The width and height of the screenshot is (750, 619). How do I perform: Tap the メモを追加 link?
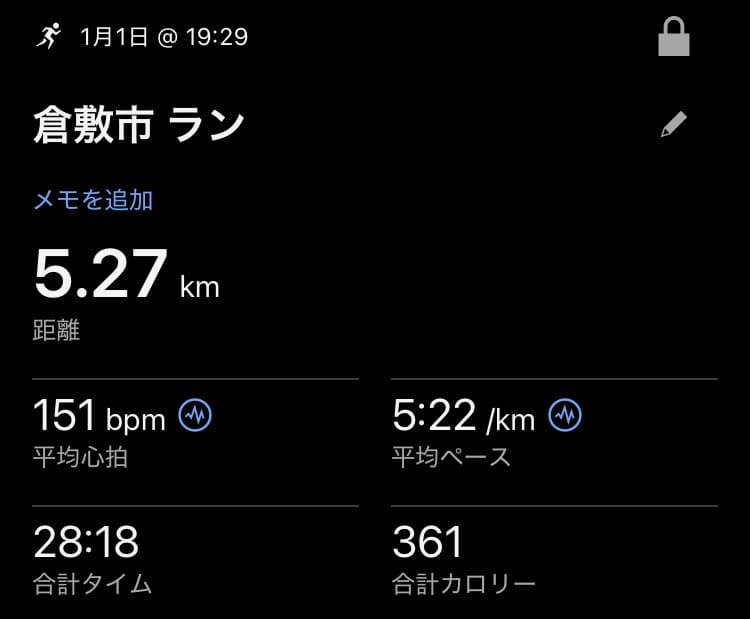click(93, 200)
